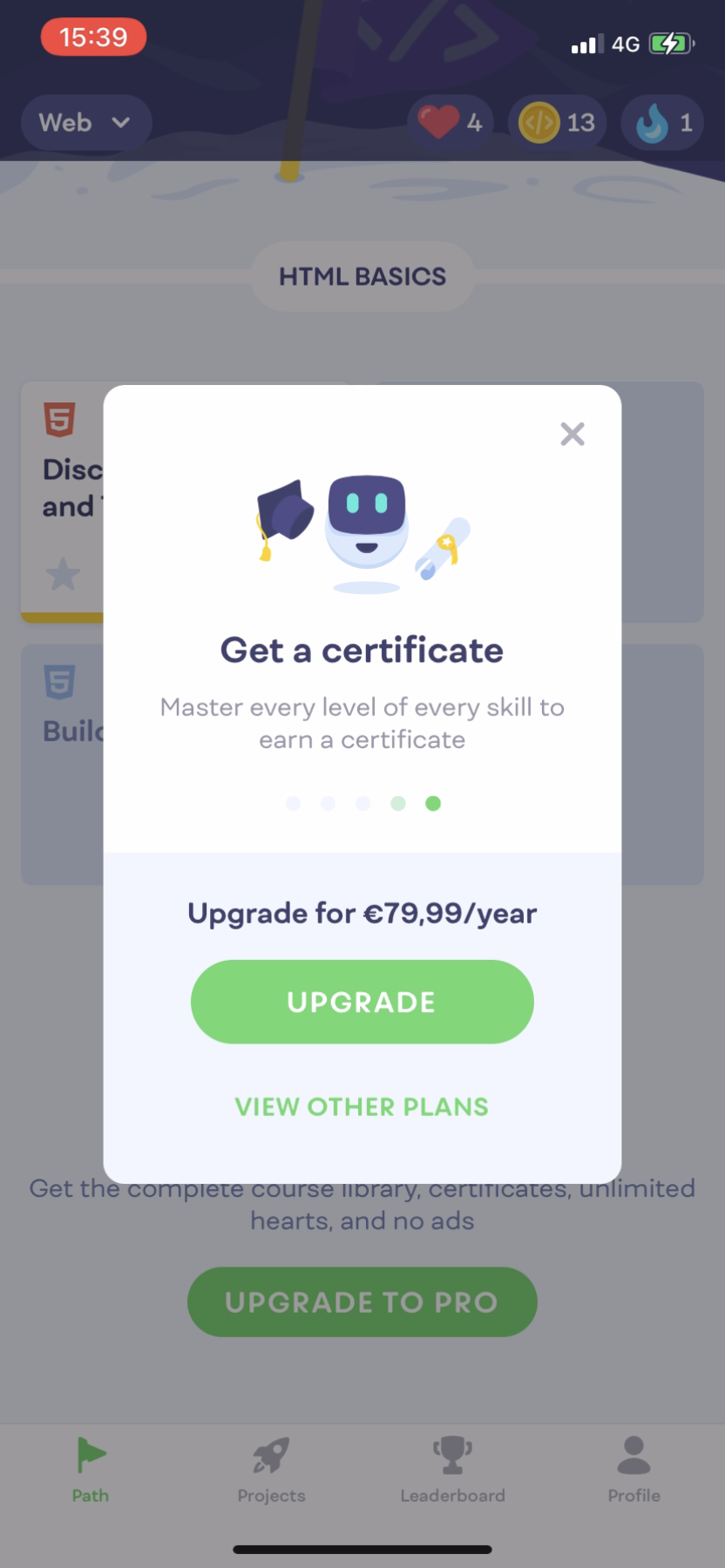
Task: Select the Path tab
Action: pos(91,1470)
